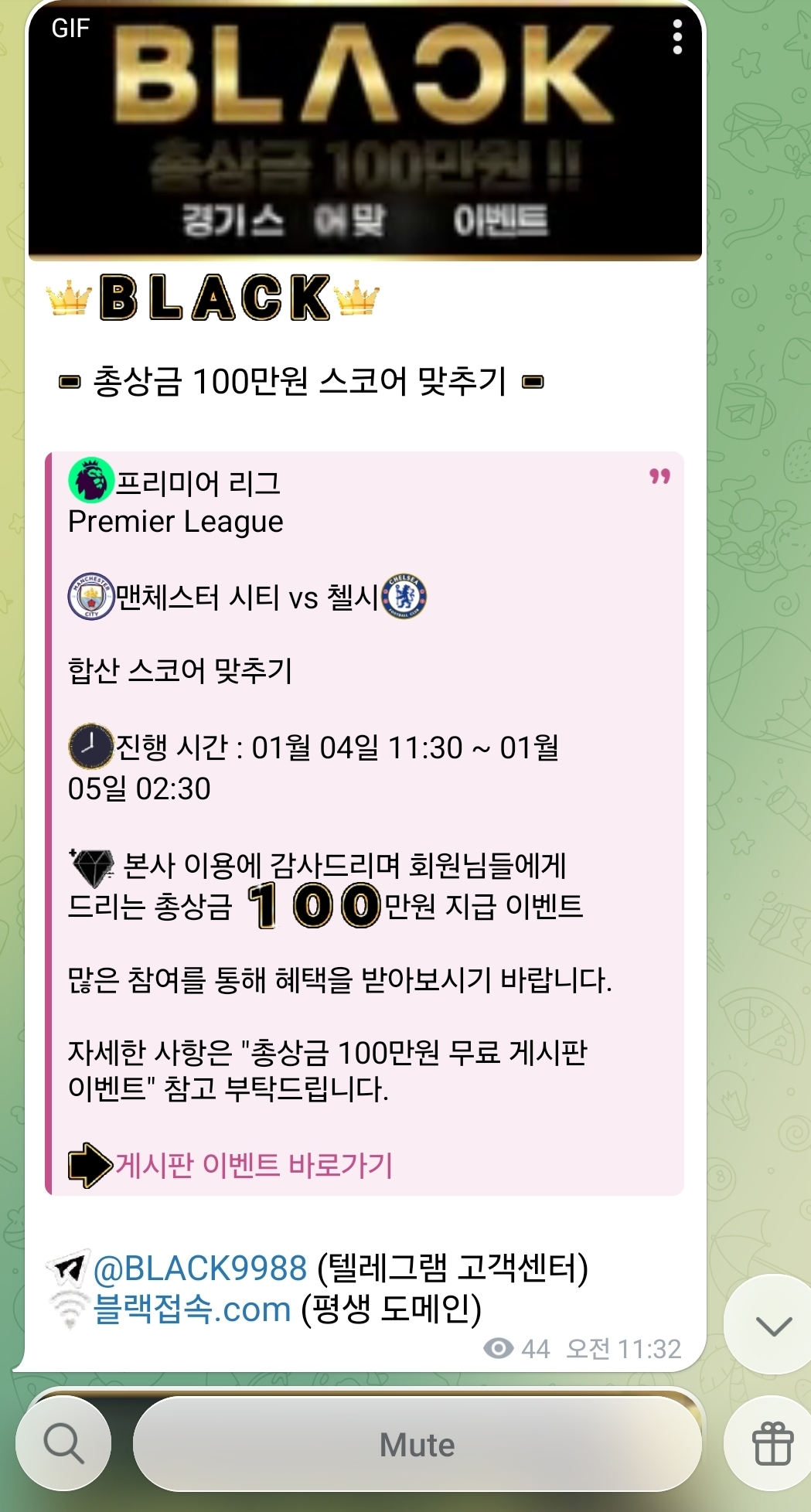Viewport: 811px width, 1512px height.
Task: Jump to the latest messages with the down arrow
Action: pos(773,1325)
